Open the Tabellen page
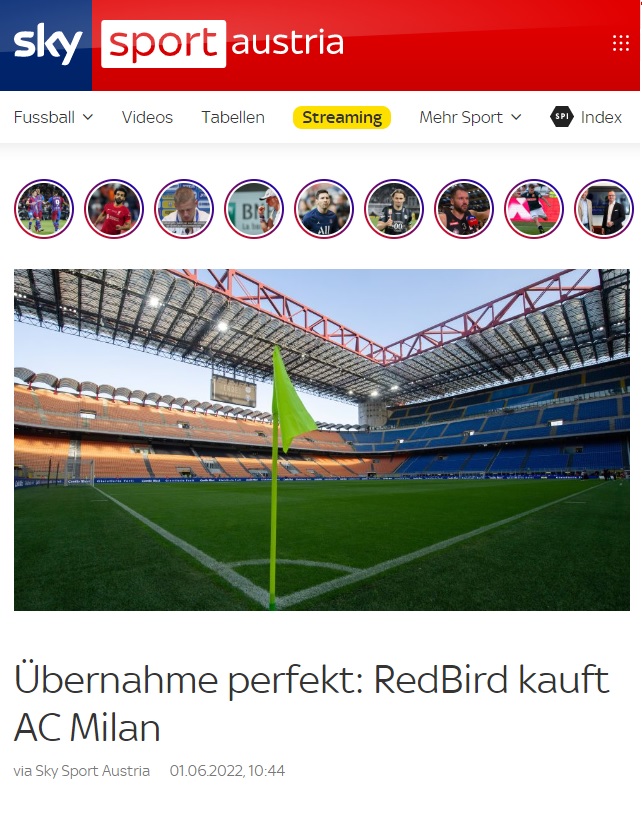Screen dimensions: 642x818 pos(233,117)
